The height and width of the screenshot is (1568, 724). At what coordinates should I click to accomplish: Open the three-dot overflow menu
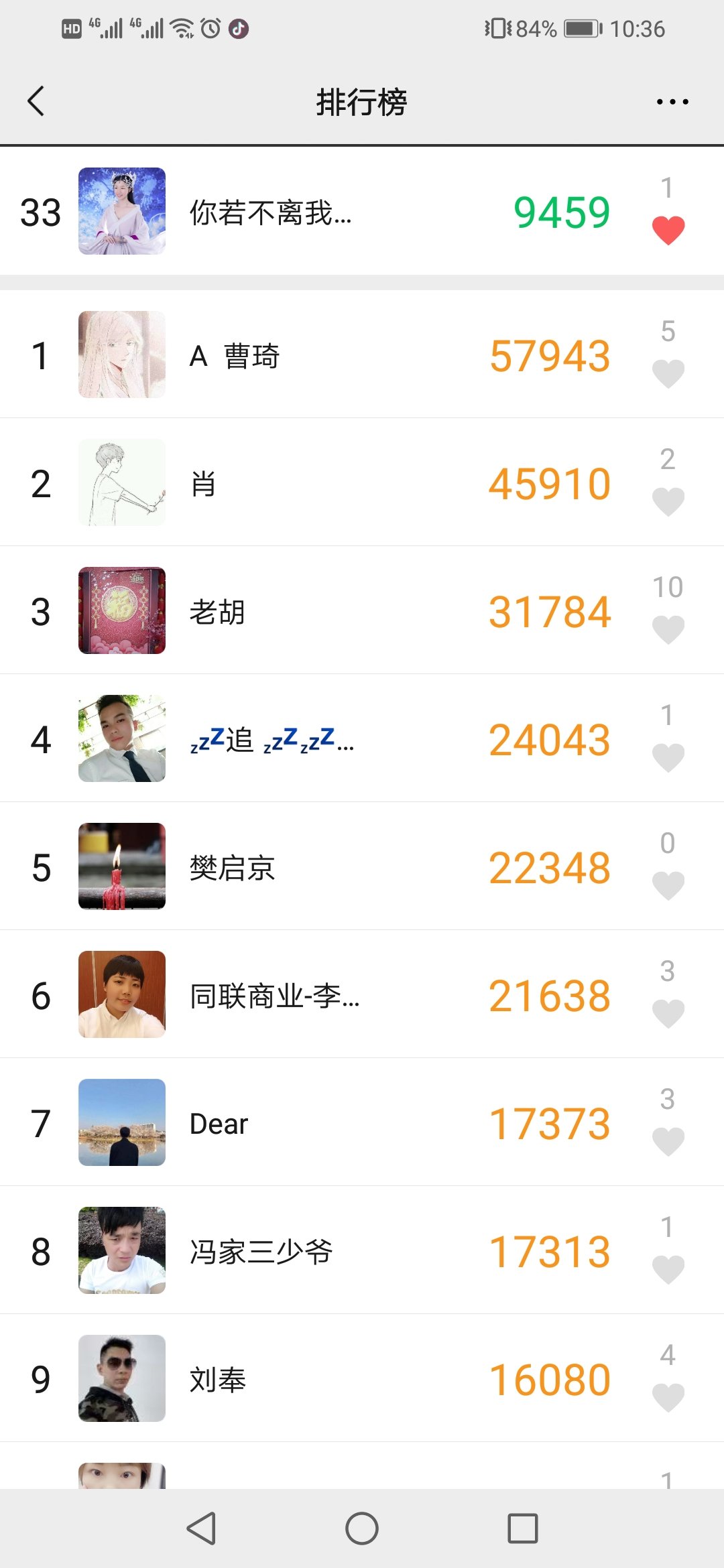[672, 102]
